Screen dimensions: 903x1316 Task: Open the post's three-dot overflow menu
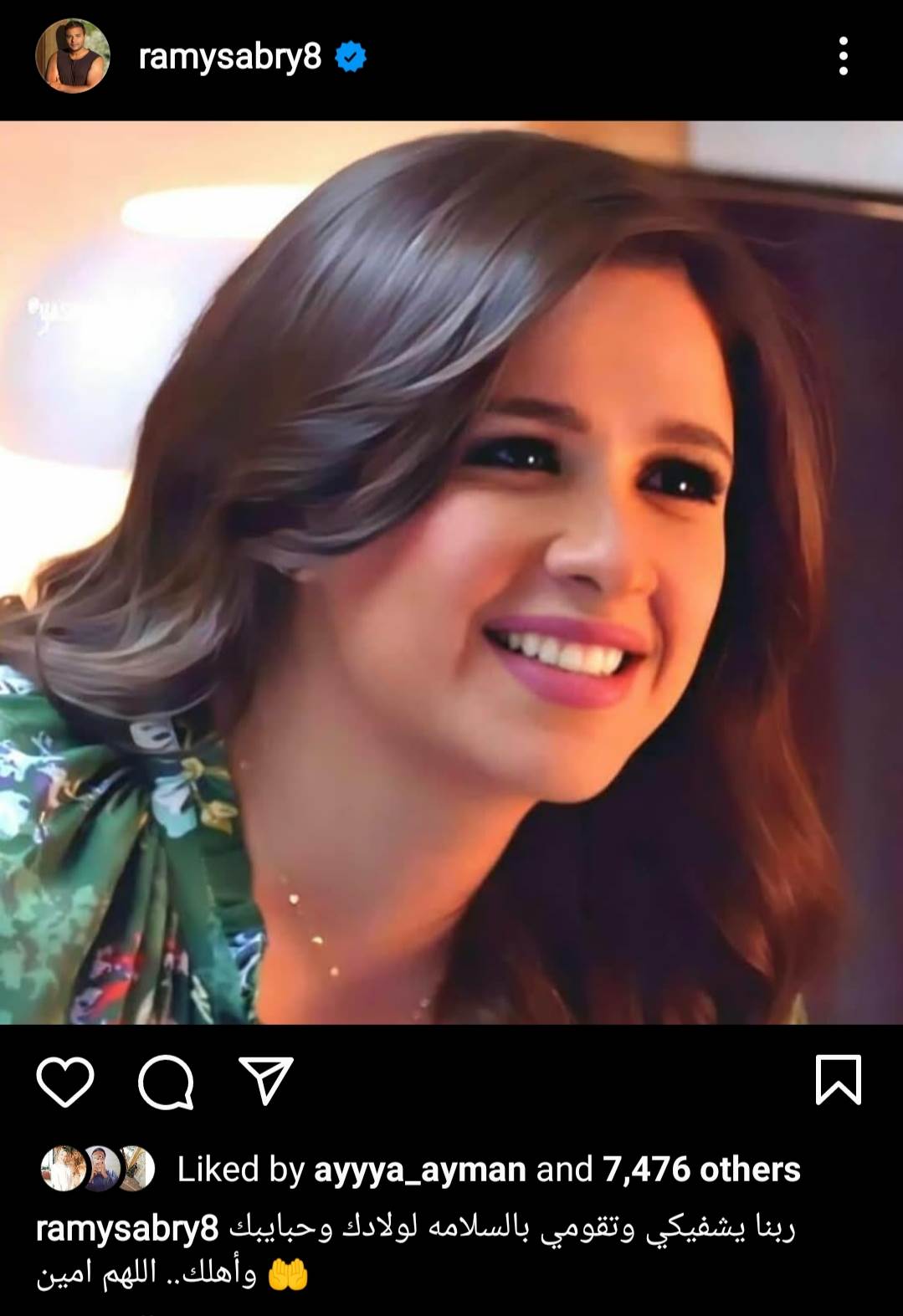tap(843, 56)
